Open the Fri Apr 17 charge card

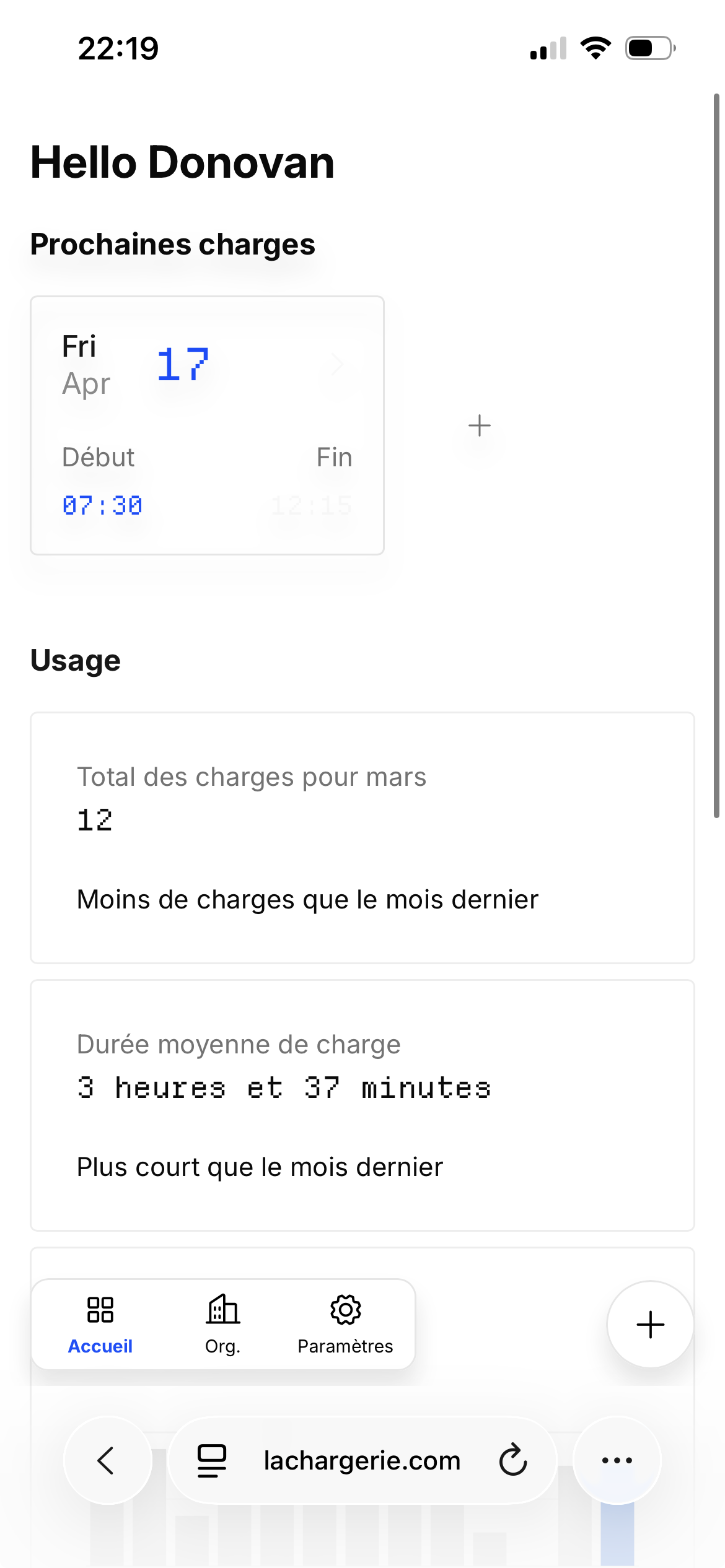tap(208, 424)
